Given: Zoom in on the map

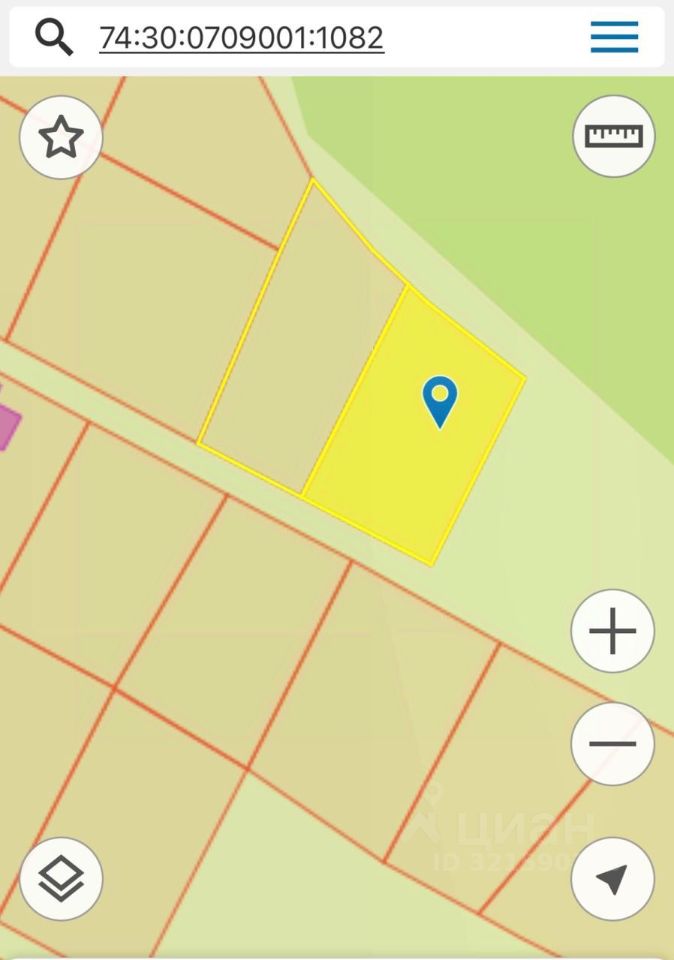Looking at the screenshot, I should coord(612,632).
